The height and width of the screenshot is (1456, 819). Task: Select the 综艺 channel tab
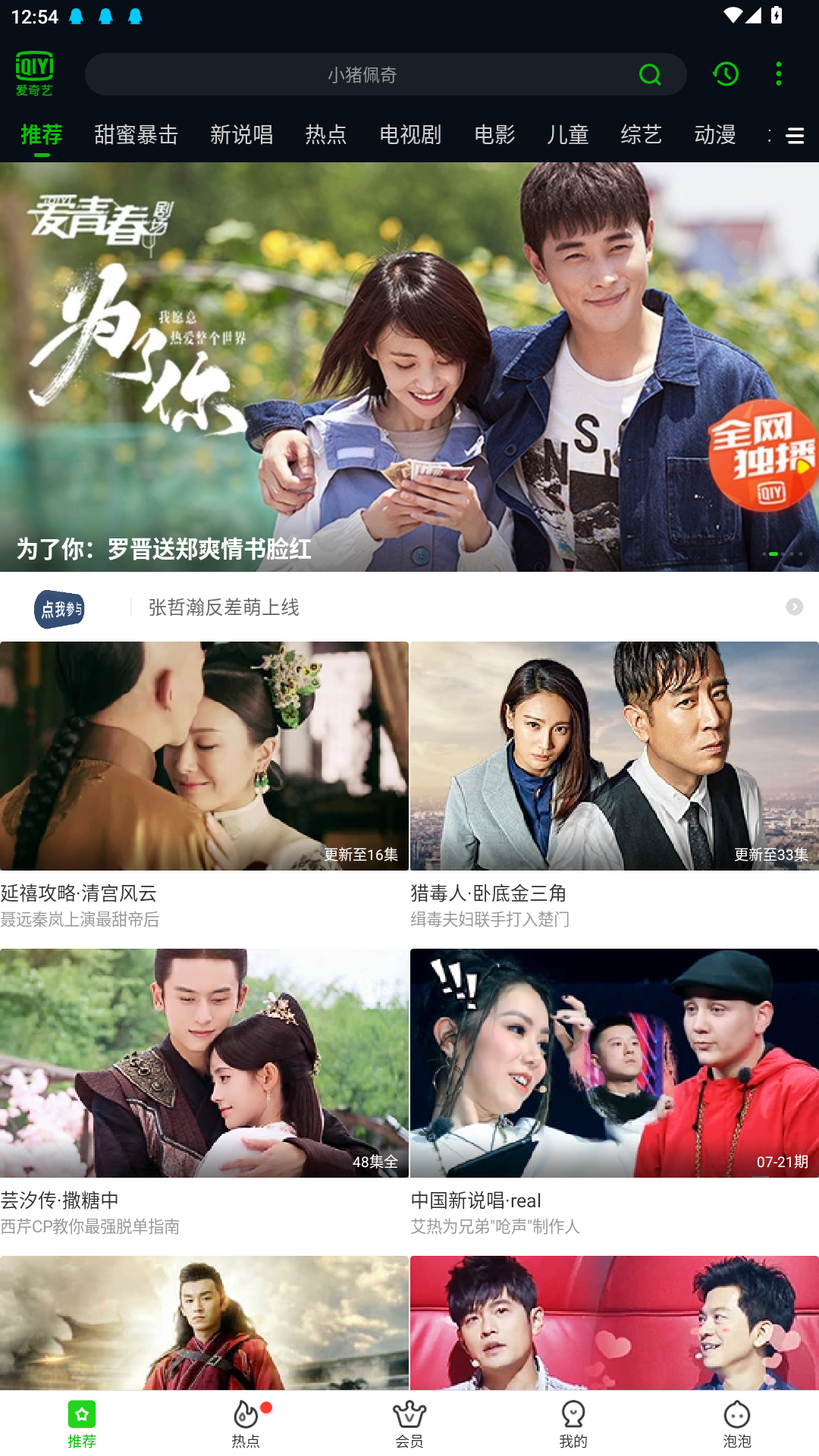tap(641, 135)
